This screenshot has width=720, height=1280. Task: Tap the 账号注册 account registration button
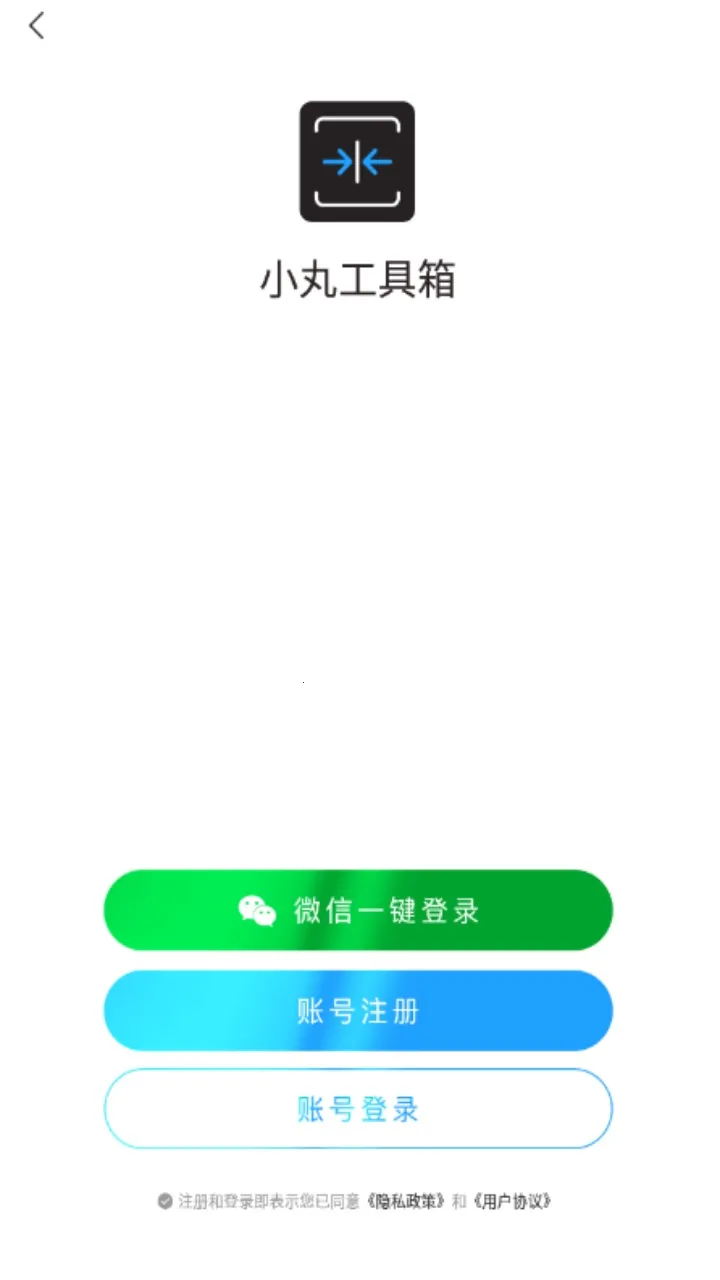(358, 1011)
